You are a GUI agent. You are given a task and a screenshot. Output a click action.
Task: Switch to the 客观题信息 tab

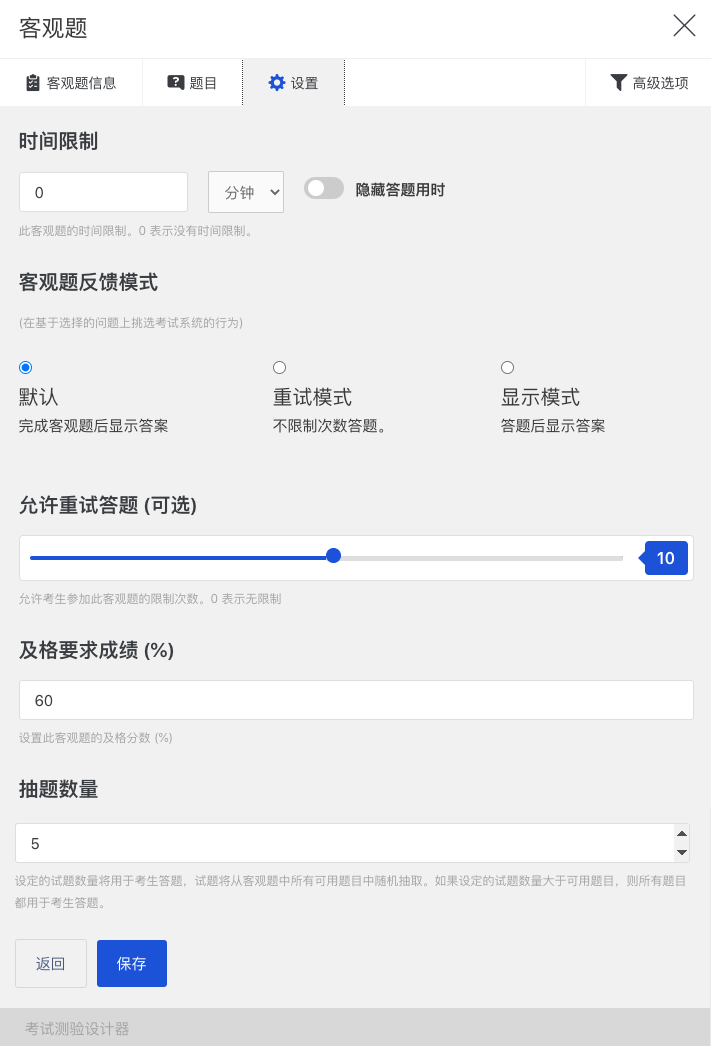click(x=71, y=83)
